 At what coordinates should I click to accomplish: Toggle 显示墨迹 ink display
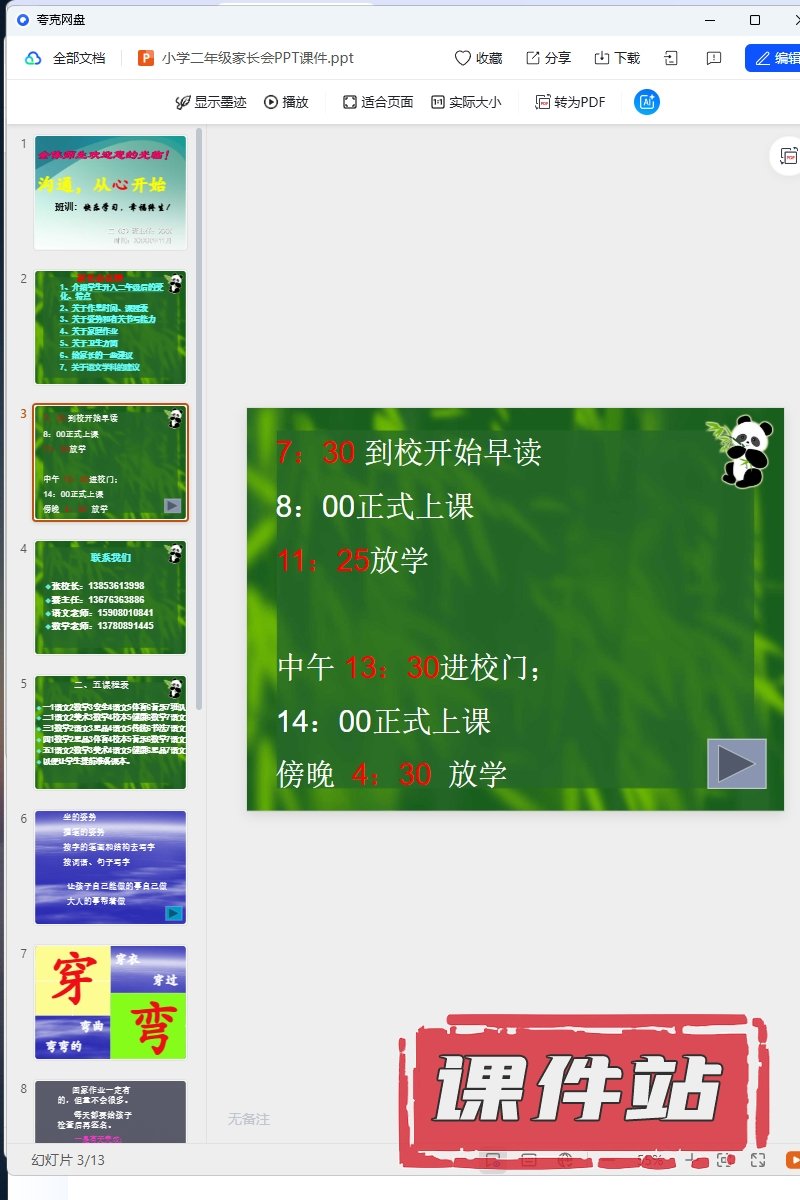click(x=211, y=102)
